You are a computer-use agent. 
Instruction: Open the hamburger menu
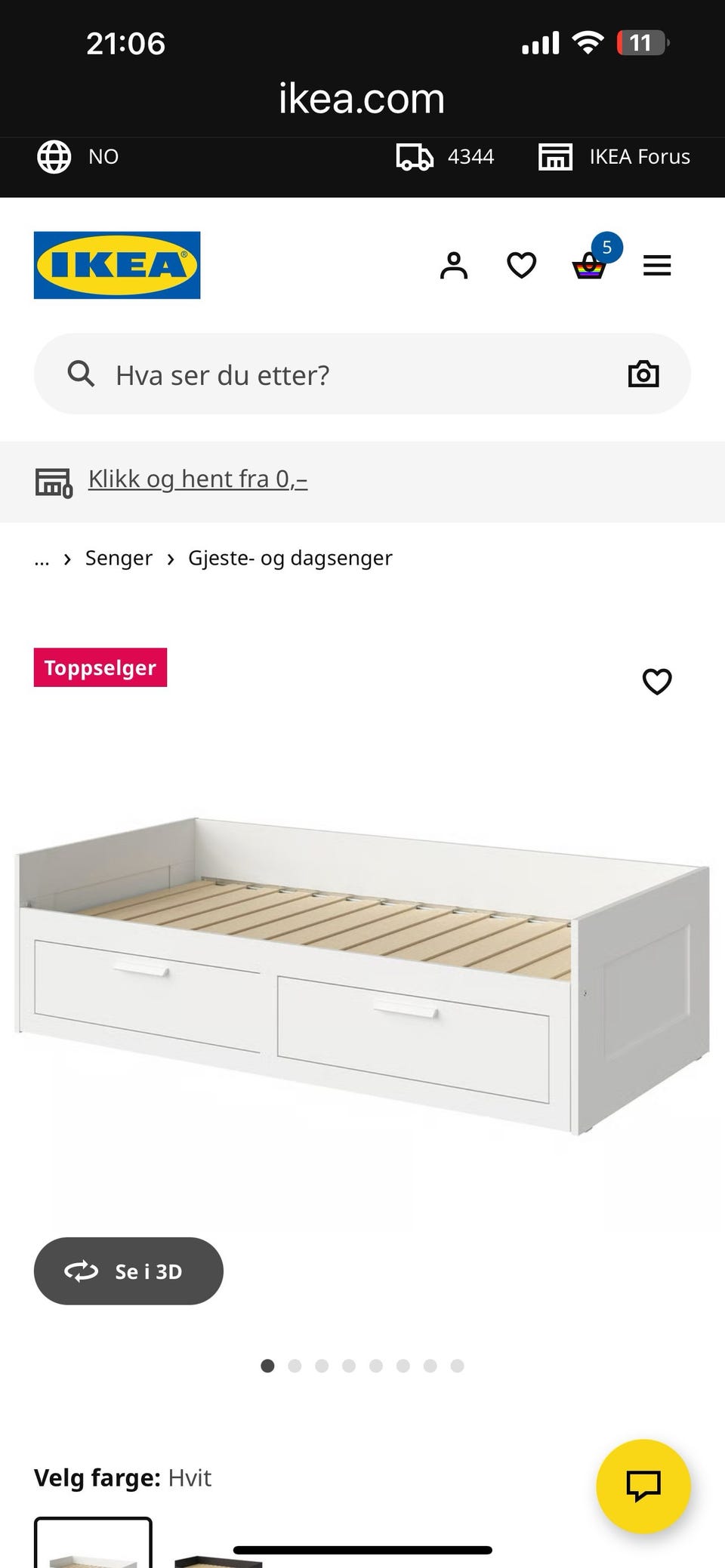coord(656,265)
